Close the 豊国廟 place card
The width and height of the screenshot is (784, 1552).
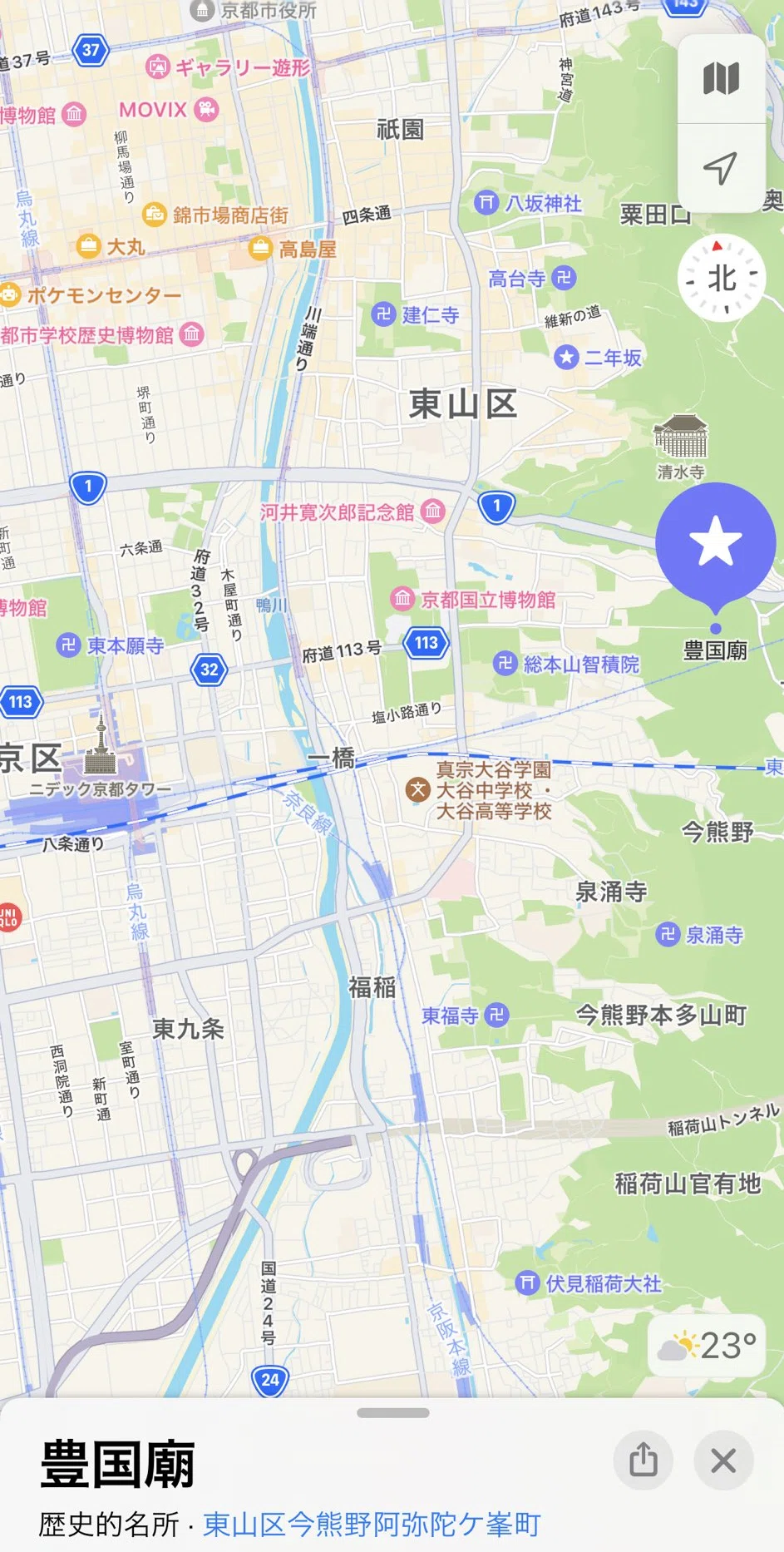click(x=723, y=1460)
